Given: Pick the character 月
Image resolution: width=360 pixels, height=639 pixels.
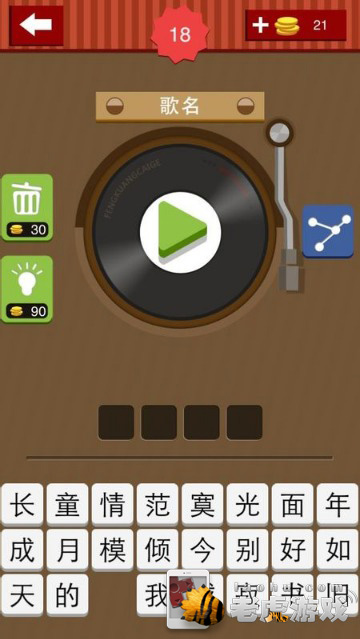Looking at the screenshot, I should point(67,550).
